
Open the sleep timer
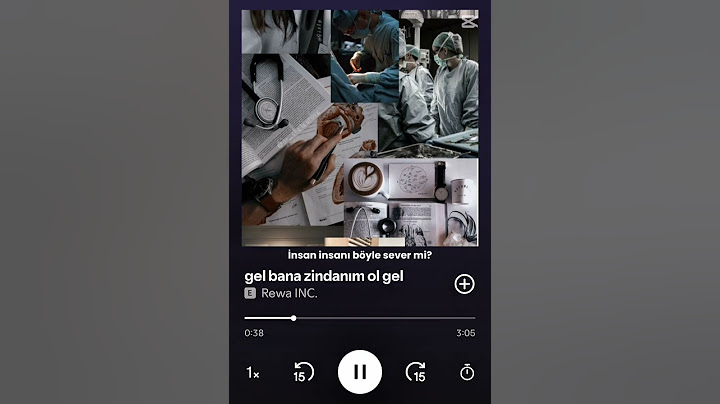click(467, 372)
